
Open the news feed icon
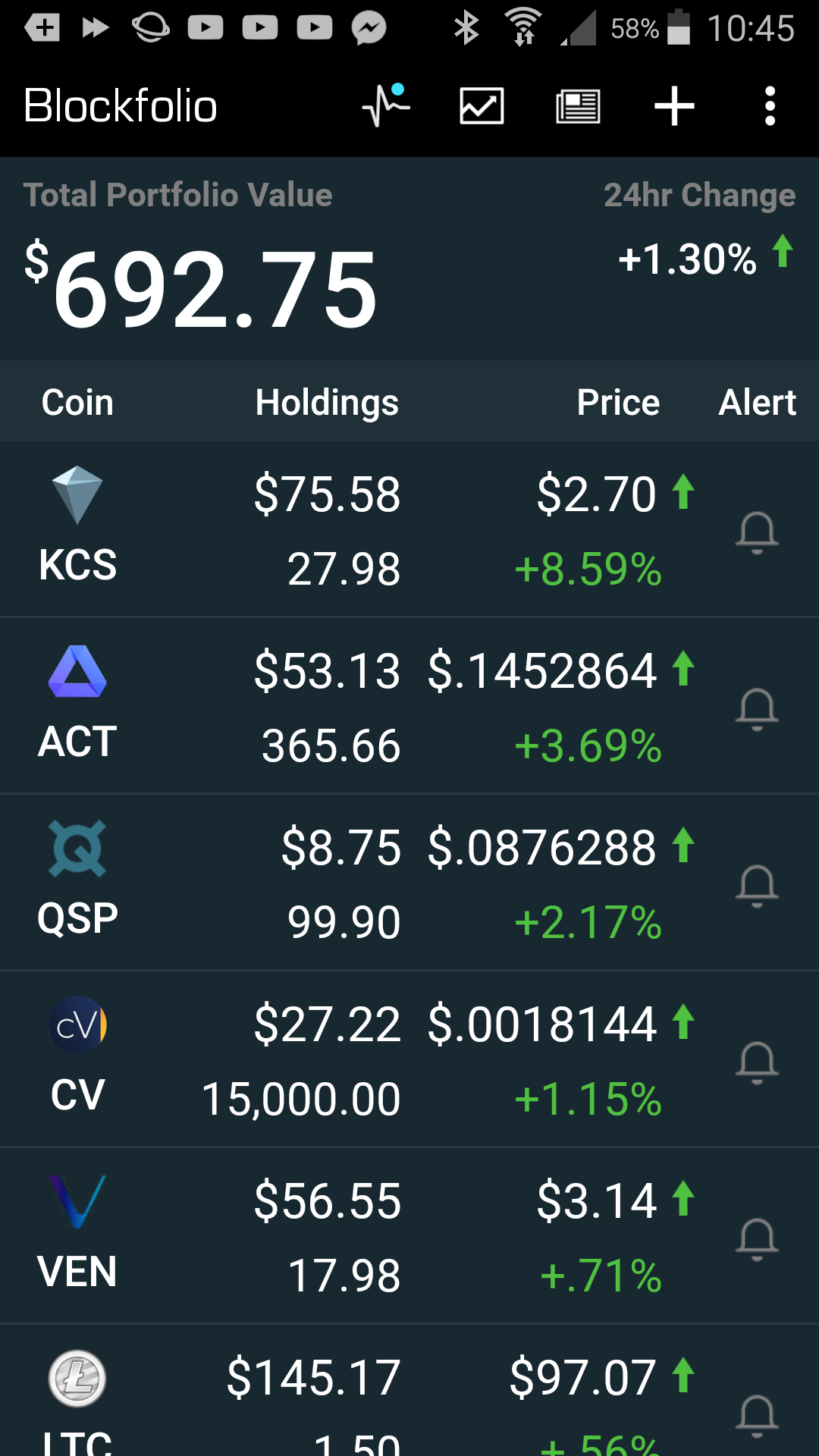tap(578, 105)
